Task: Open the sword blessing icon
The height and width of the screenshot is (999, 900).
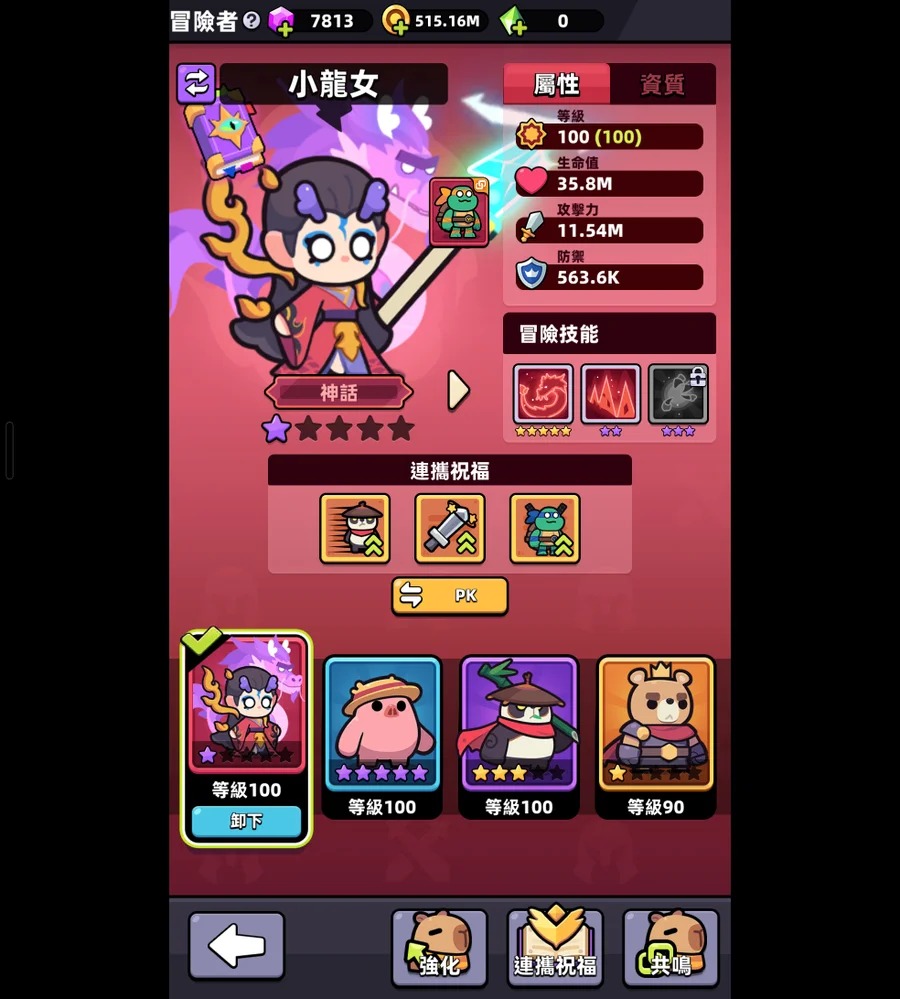Action: (x=450, y=528)
